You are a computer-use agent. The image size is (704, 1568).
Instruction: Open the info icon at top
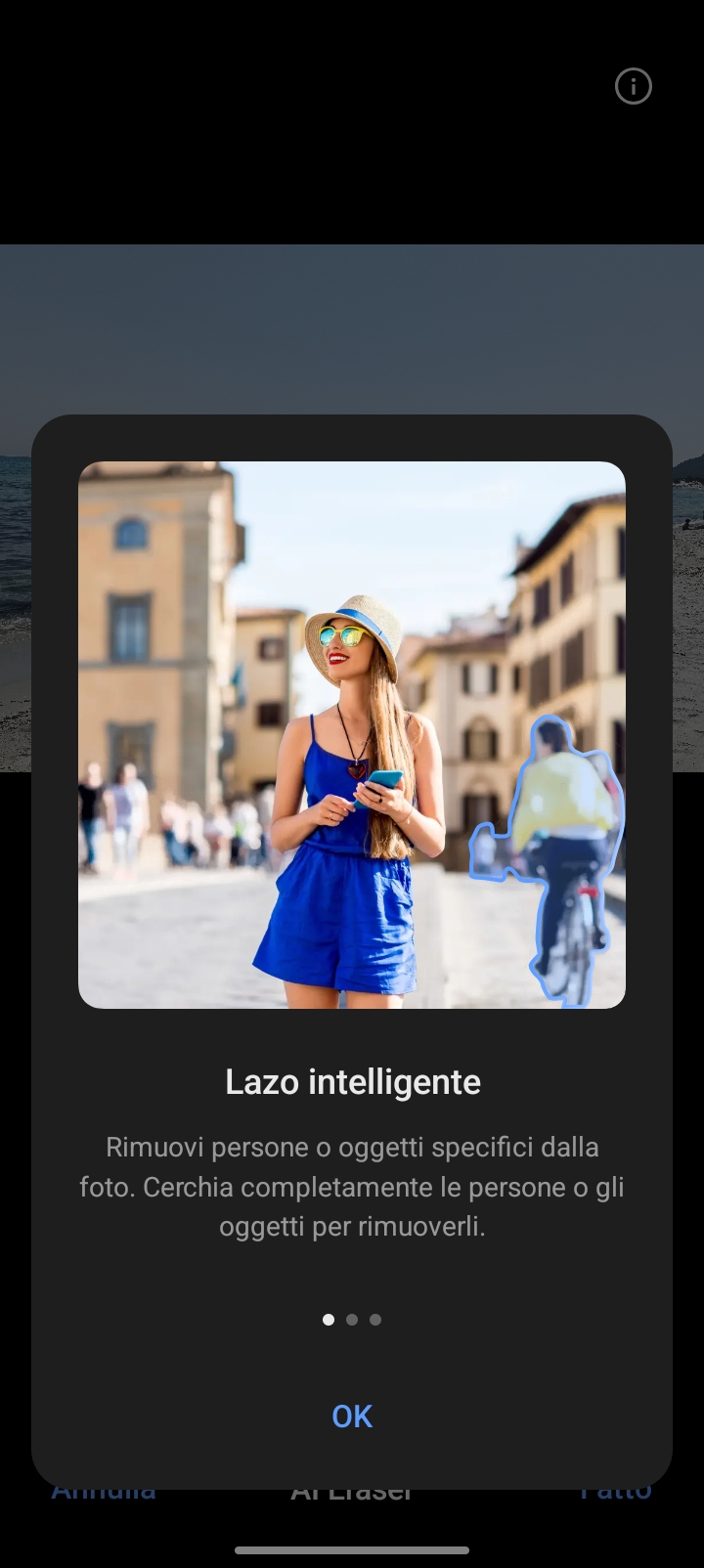633,86
